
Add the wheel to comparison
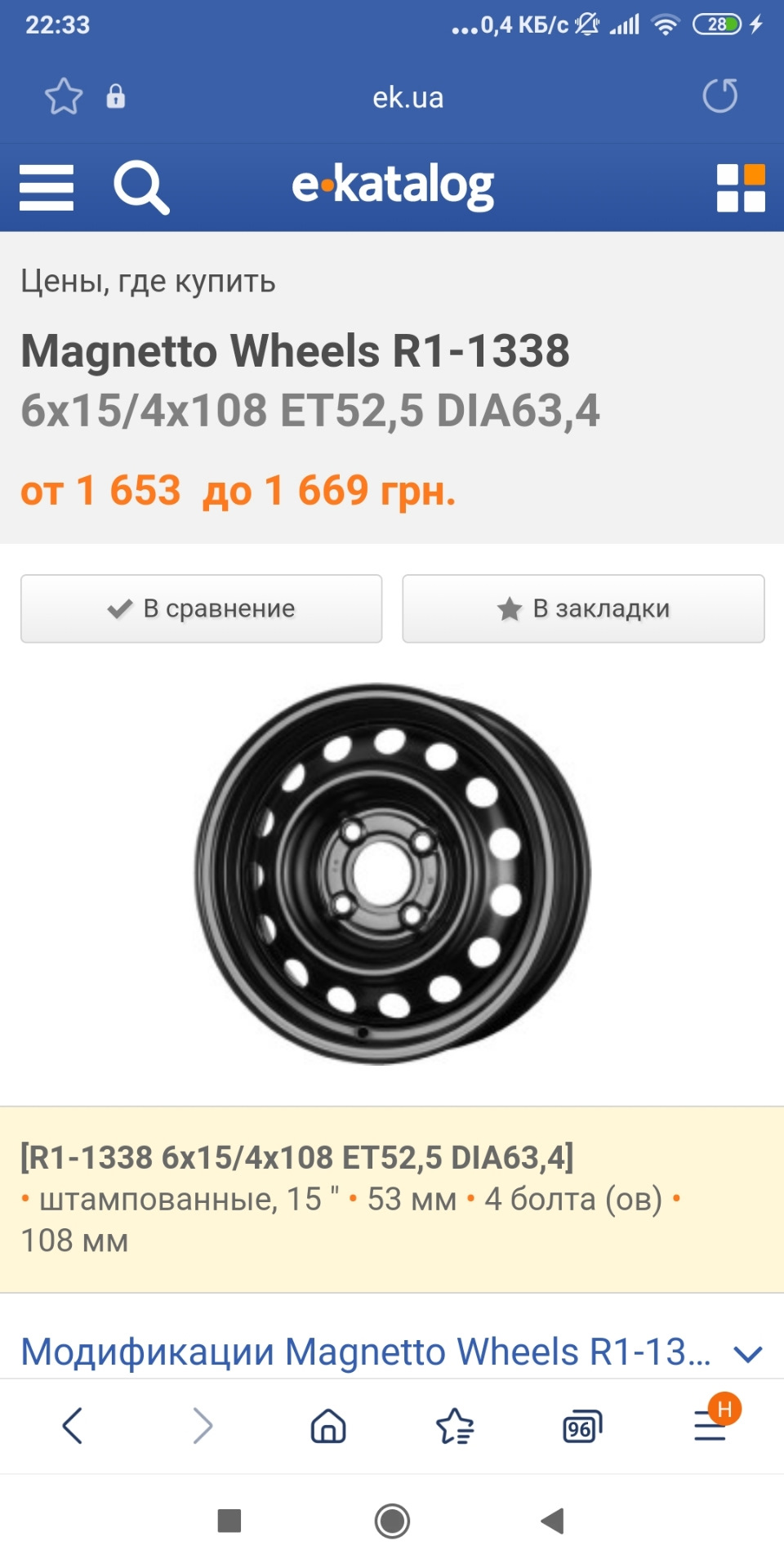coord(201,608)
